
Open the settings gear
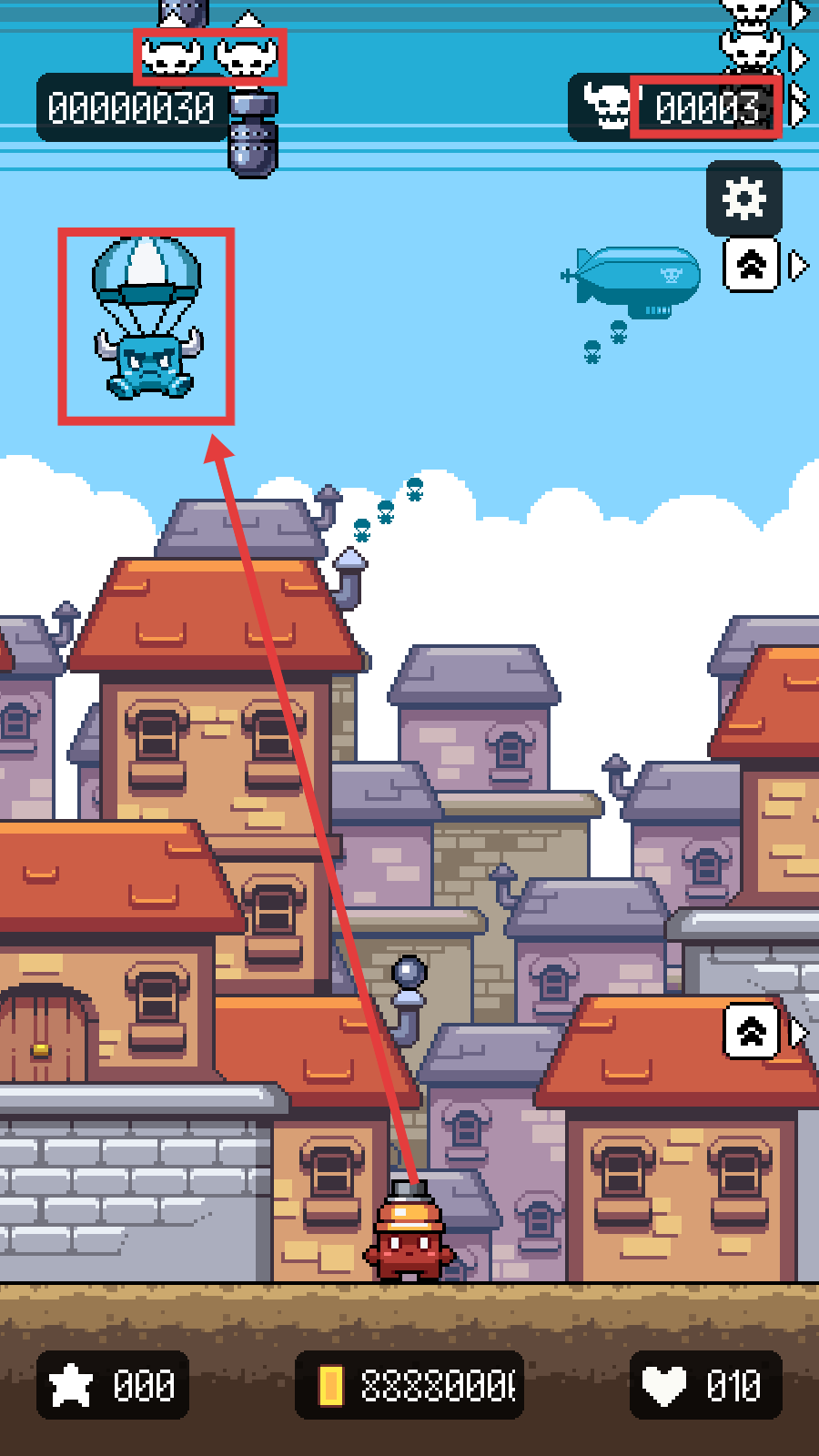[743, 198]
